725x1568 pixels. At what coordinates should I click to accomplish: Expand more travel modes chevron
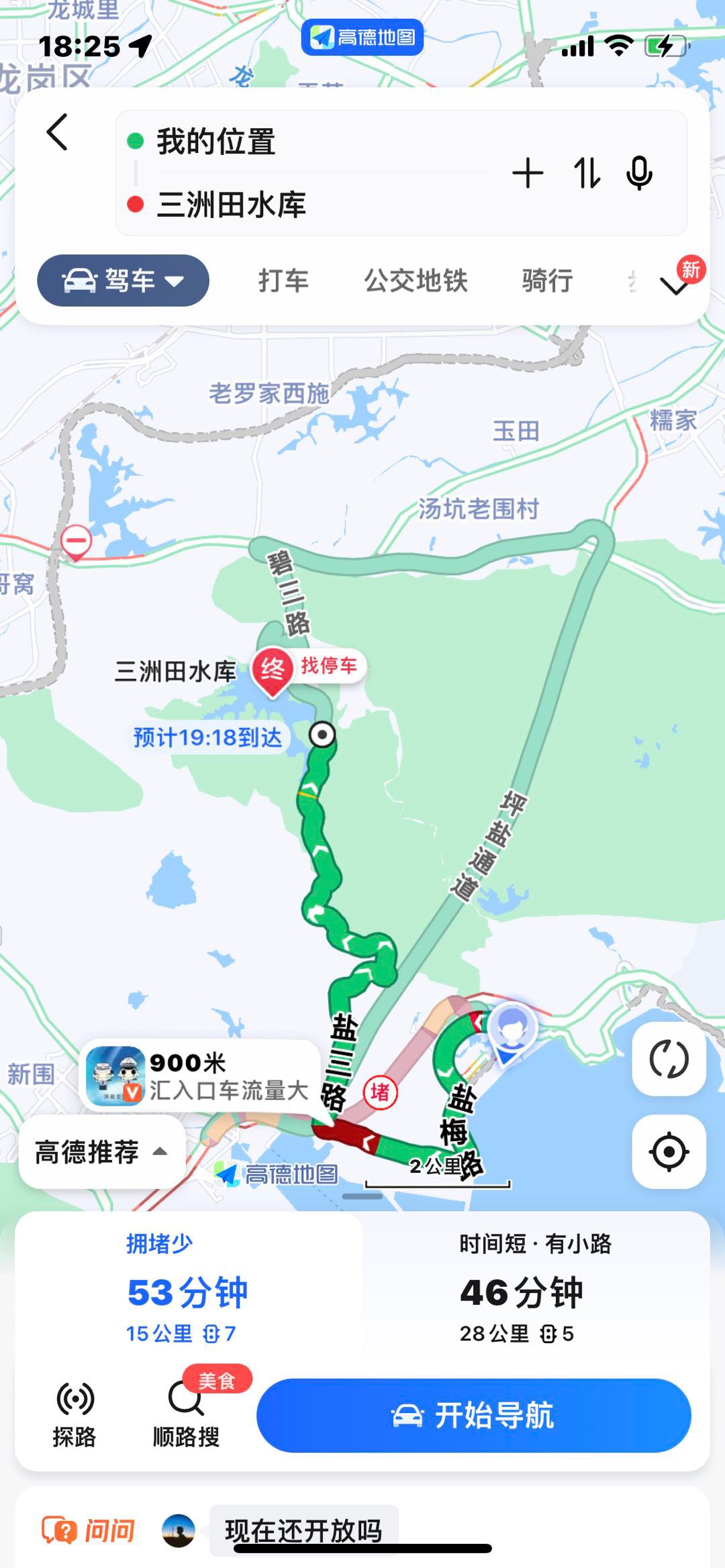pos(675,286)
